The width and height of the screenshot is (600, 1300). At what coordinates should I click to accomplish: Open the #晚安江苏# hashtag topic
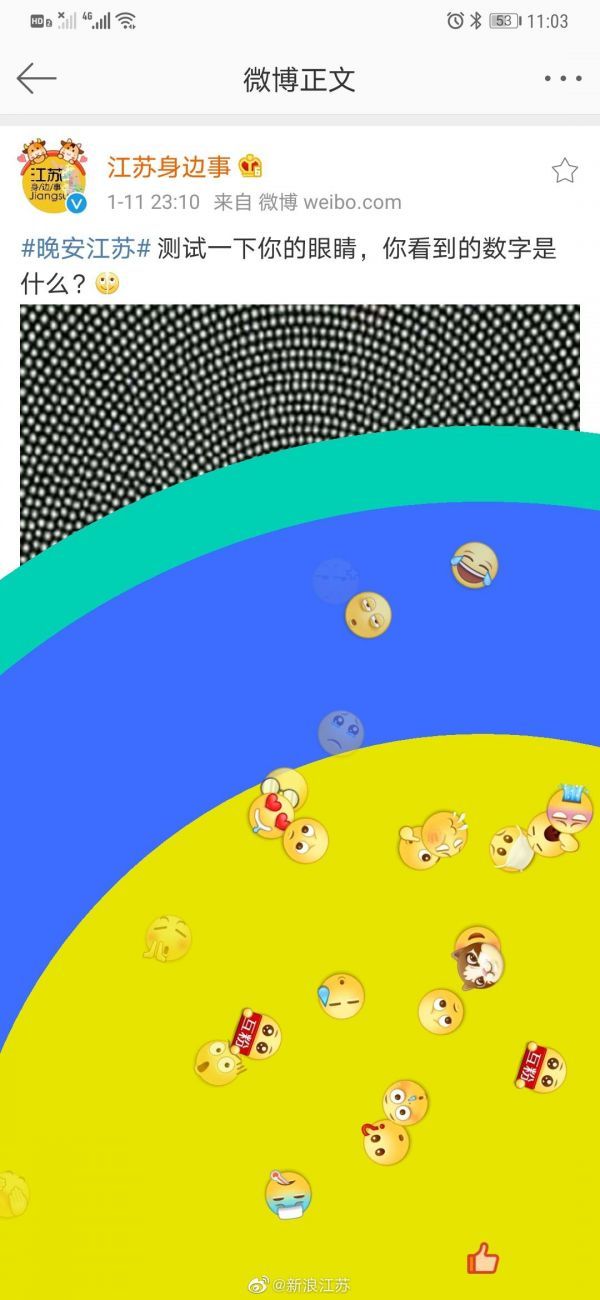coord(86,249)
